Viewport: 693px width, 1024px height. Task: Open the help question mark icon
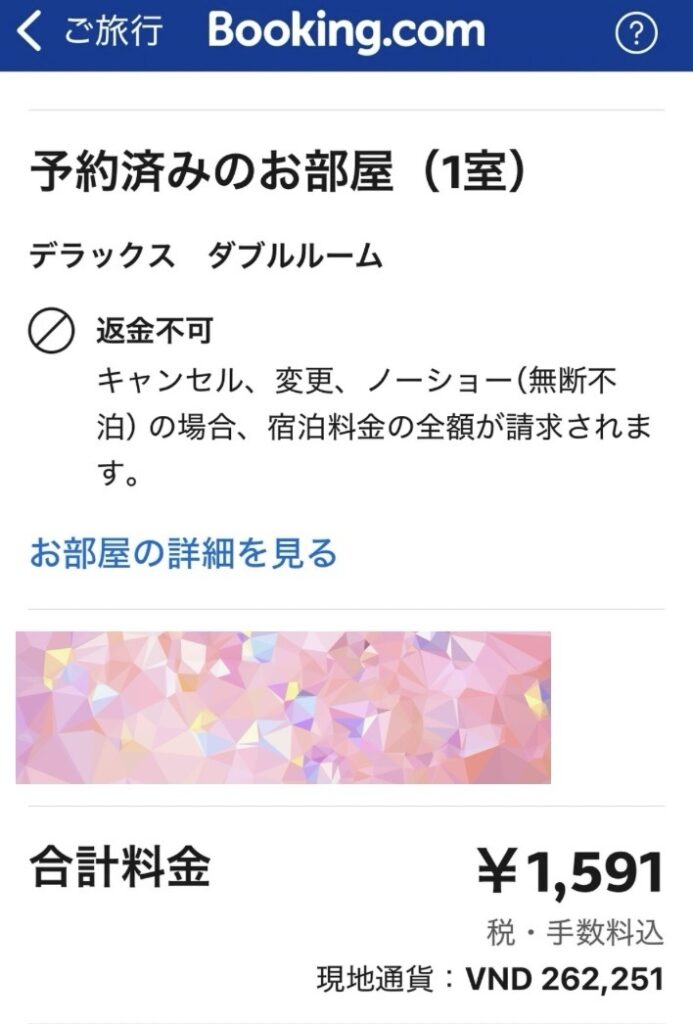(635, 34)
